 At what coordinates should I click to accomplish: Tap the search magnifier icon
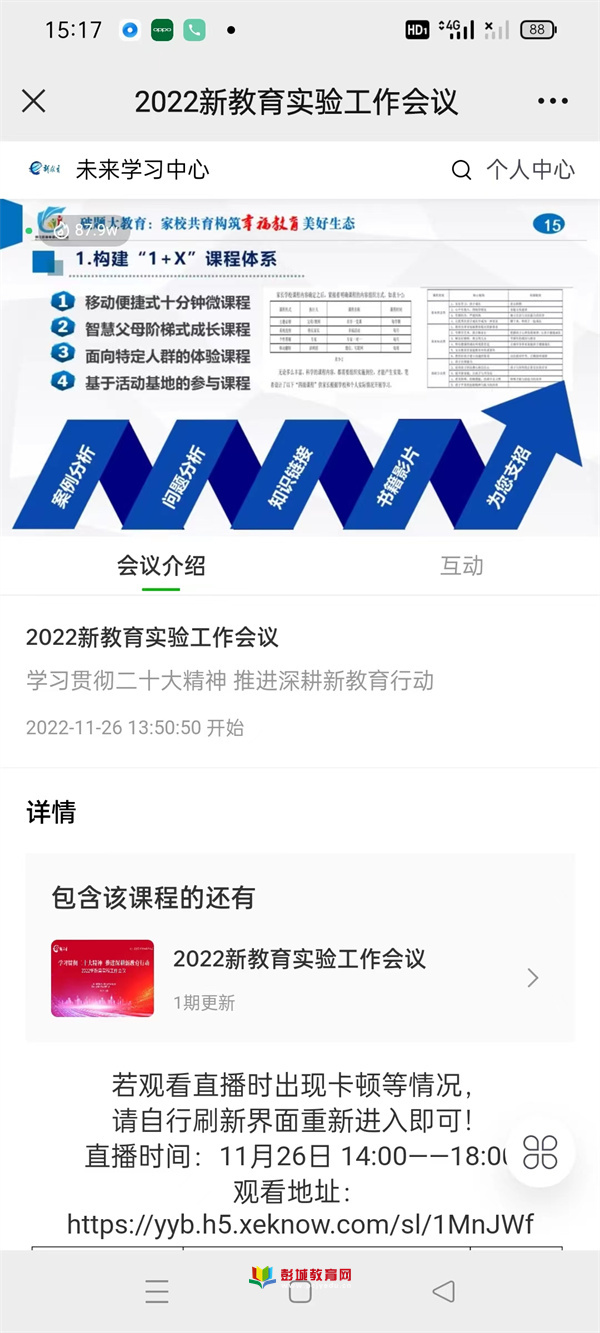[461, 170]
